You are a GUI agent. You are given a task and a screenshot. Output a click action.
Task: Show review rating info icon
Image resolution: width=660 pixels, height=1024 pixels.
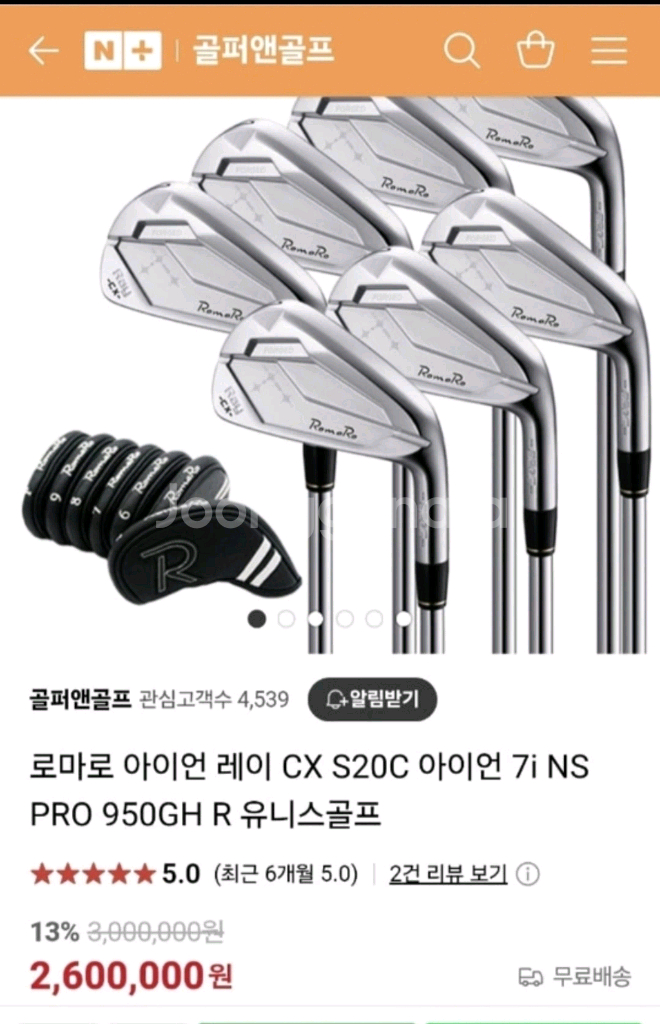[529, 874]
